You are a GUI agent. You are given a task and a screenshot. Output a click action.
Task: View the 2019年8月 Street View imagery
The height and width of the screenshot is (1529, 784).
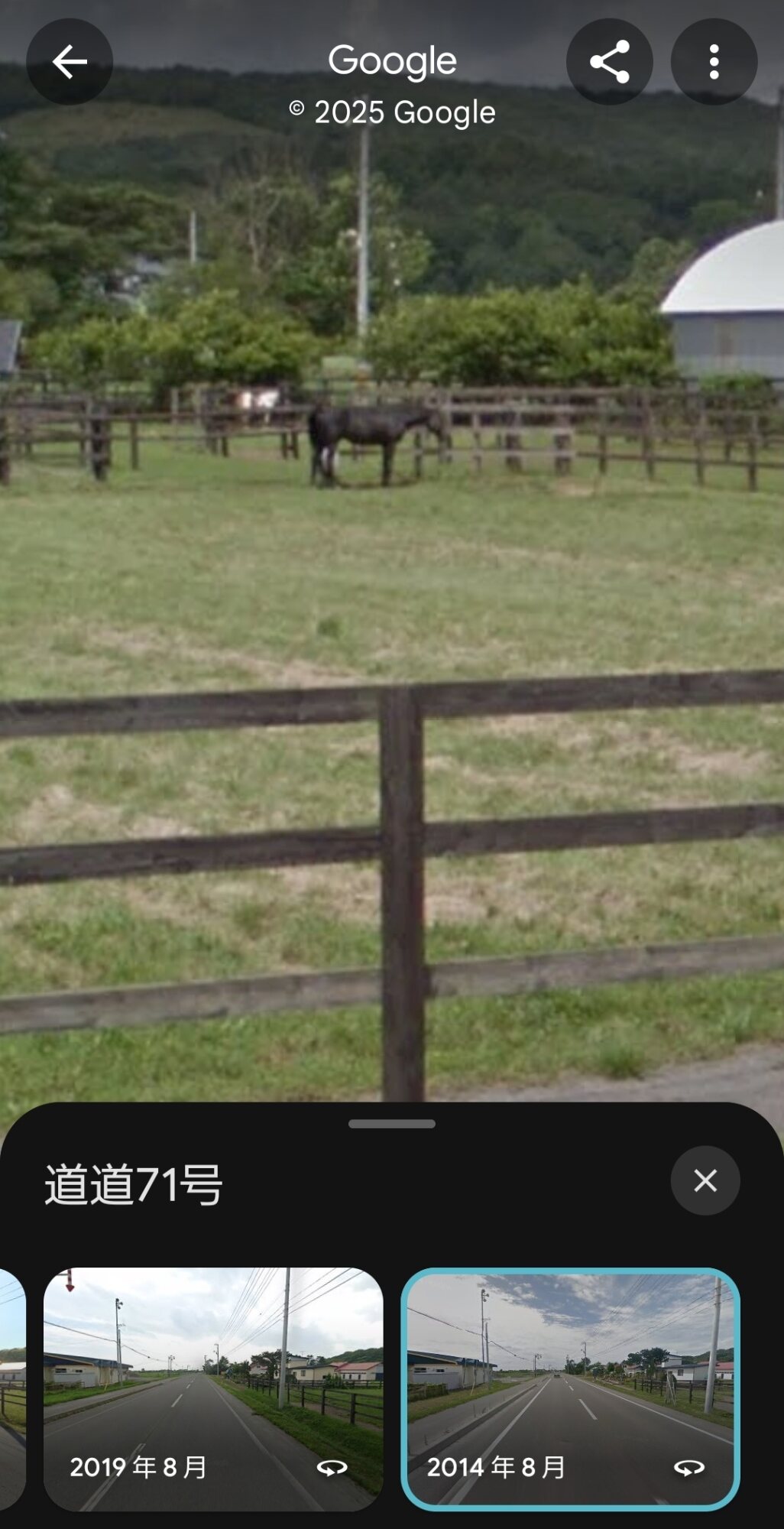point(213,1389)
